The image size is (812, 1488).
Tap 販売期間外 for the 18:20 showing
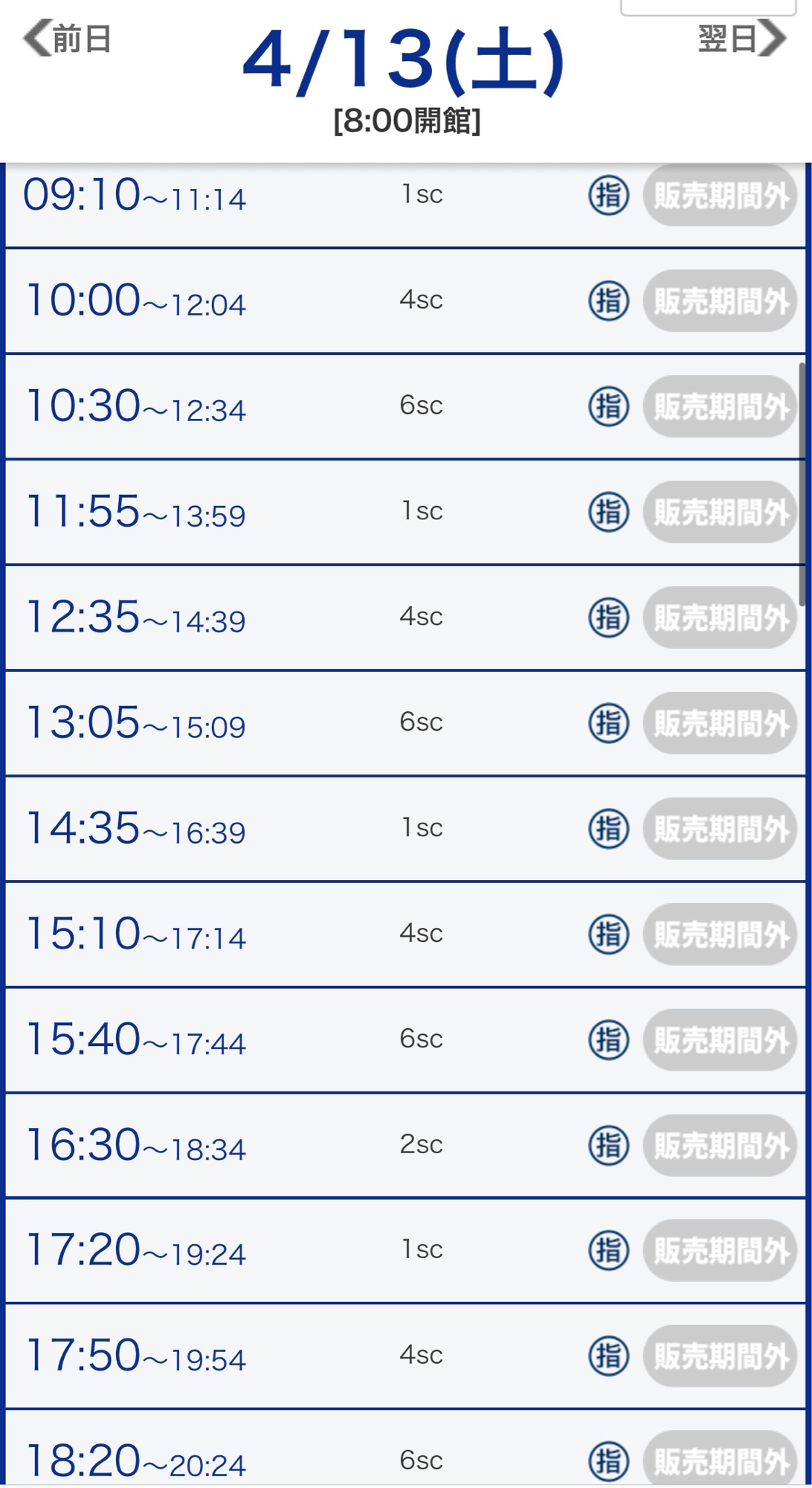(720, 1460)
